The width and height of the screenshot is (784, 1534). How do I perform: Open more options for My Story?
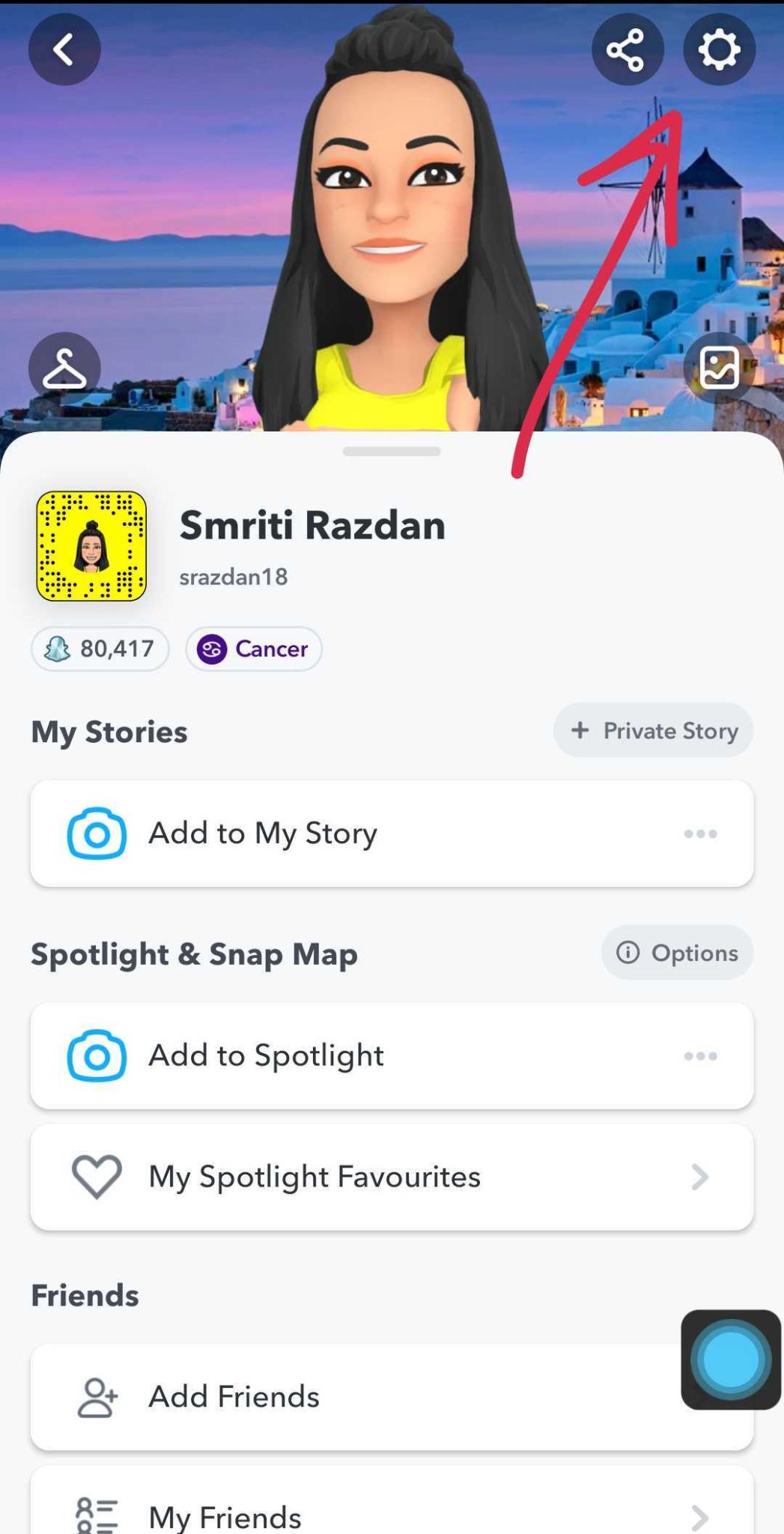[x=700, y=834]
